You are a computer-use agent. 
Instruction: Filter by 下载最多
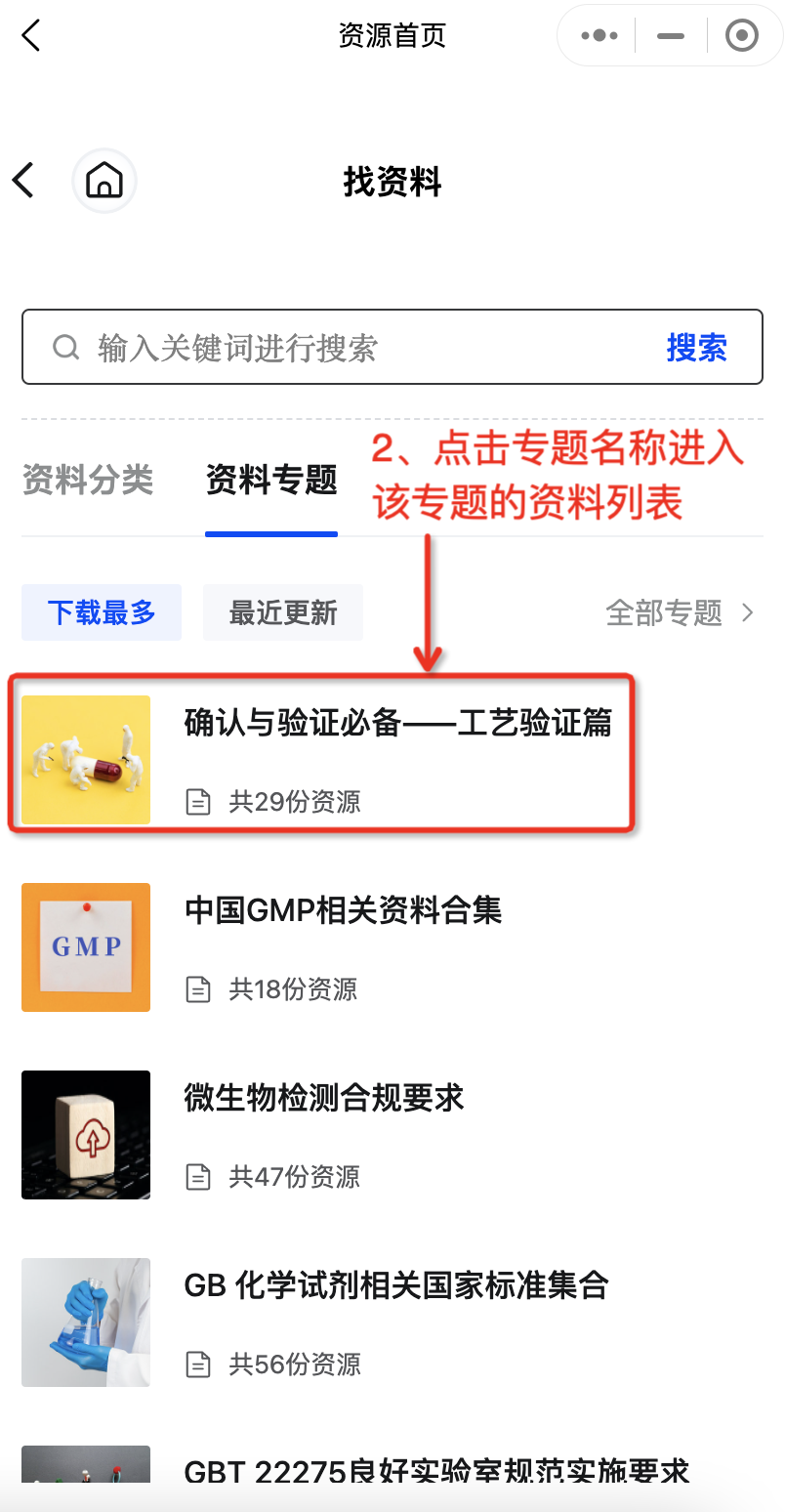point(102,612)
